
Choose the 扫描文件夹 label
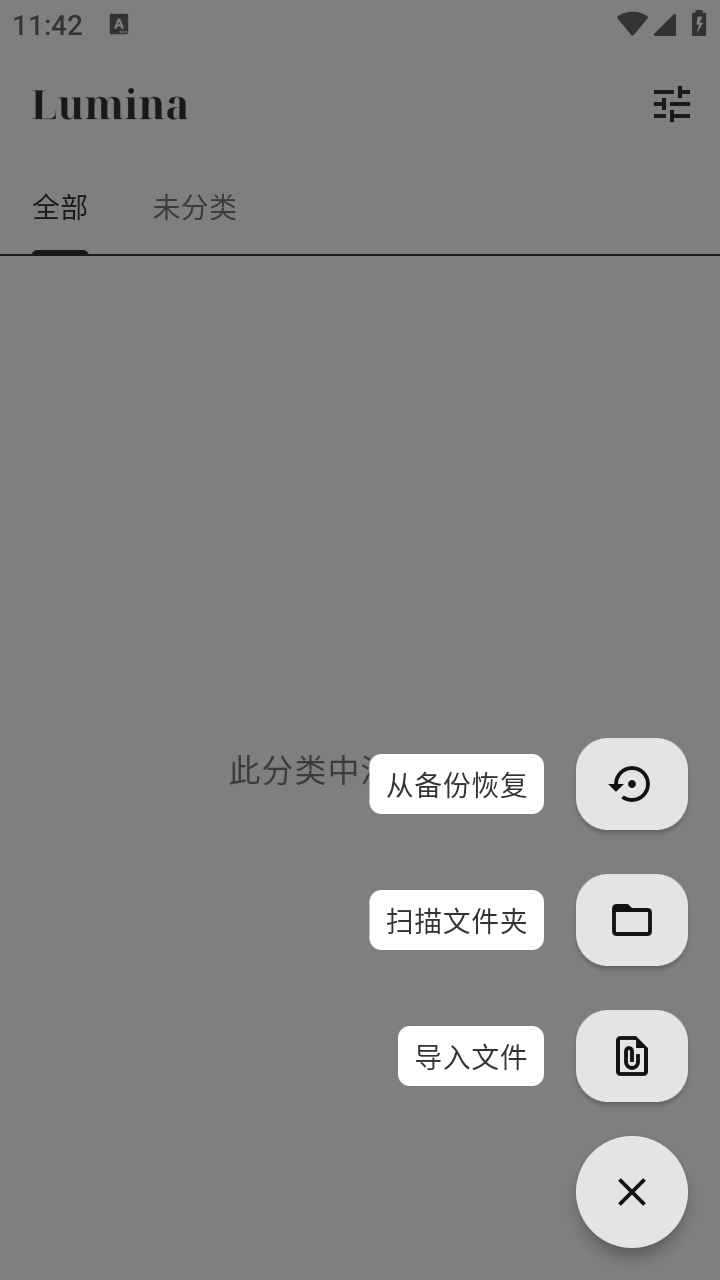coord(456,920)
